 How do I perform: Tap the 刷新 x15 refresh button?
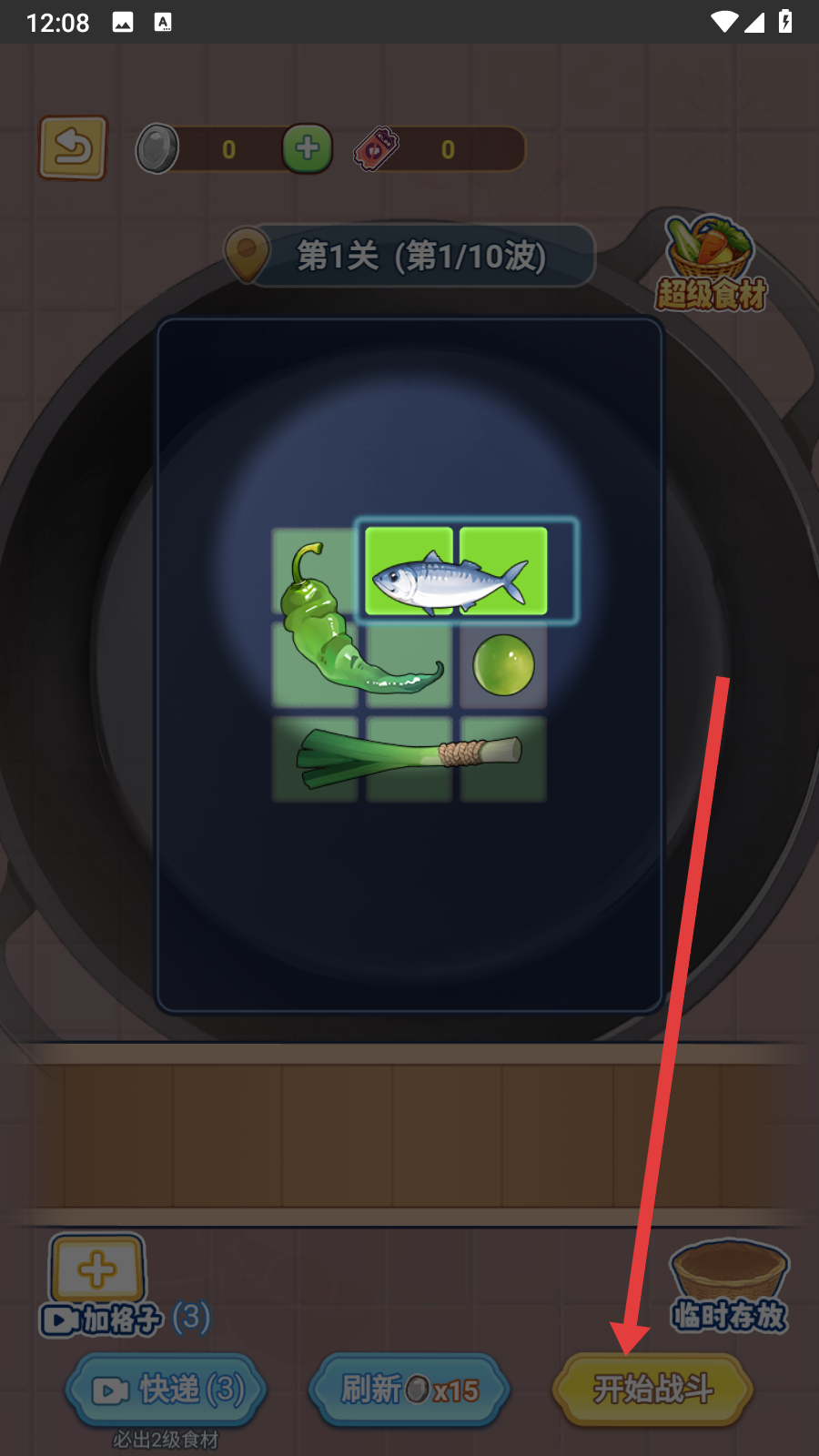tap(409, 1390)
